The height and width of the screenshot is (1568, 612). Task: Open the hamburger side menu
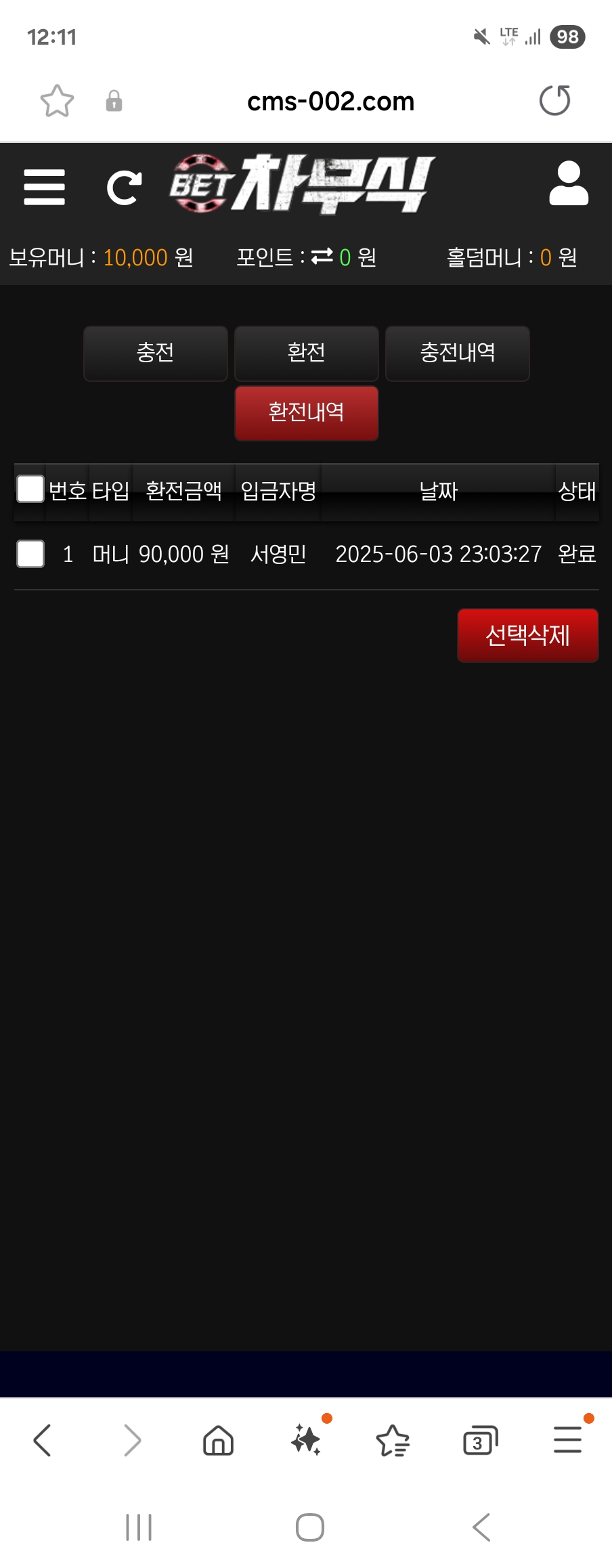pos(44,187)
